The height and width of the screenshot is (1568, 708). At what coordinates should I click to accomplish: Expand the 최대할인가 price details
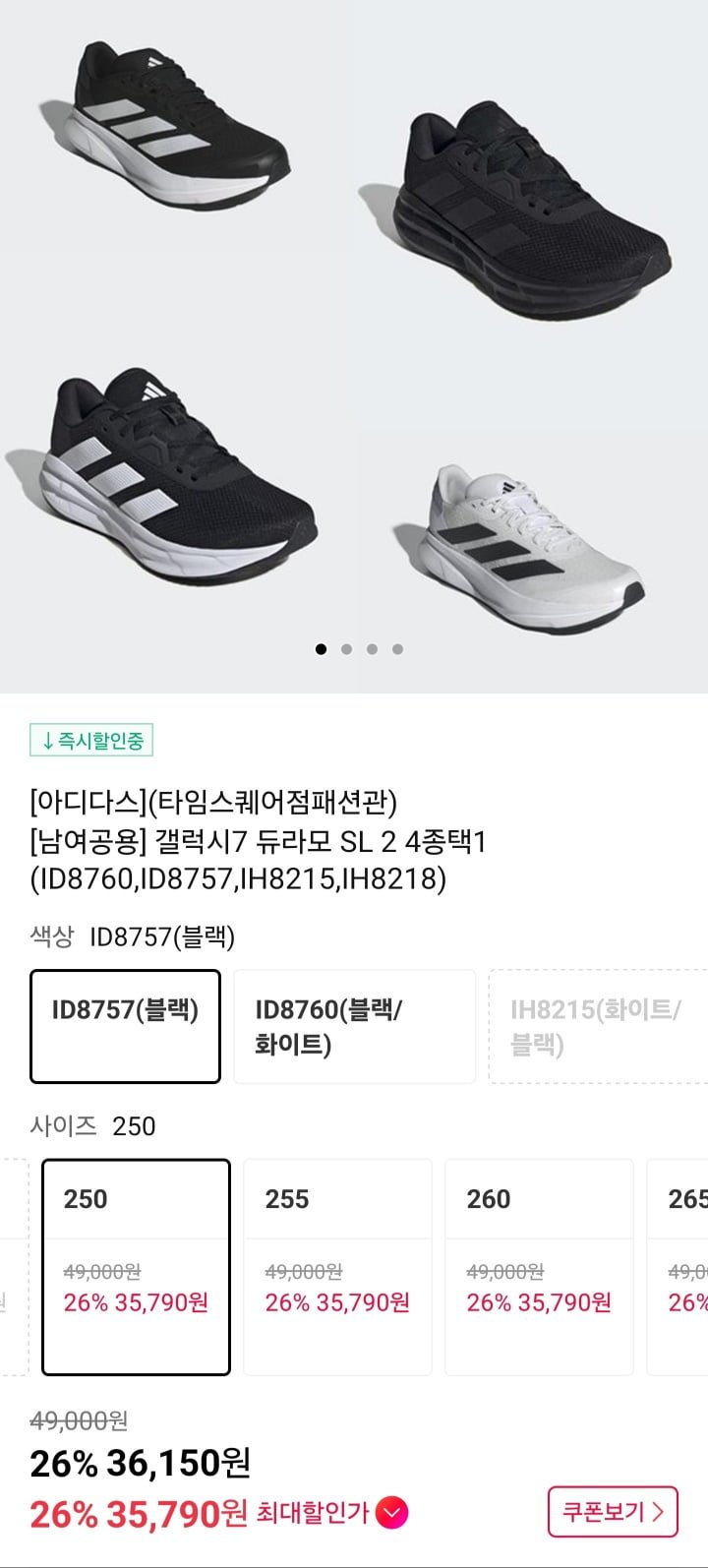[391, 1513]
